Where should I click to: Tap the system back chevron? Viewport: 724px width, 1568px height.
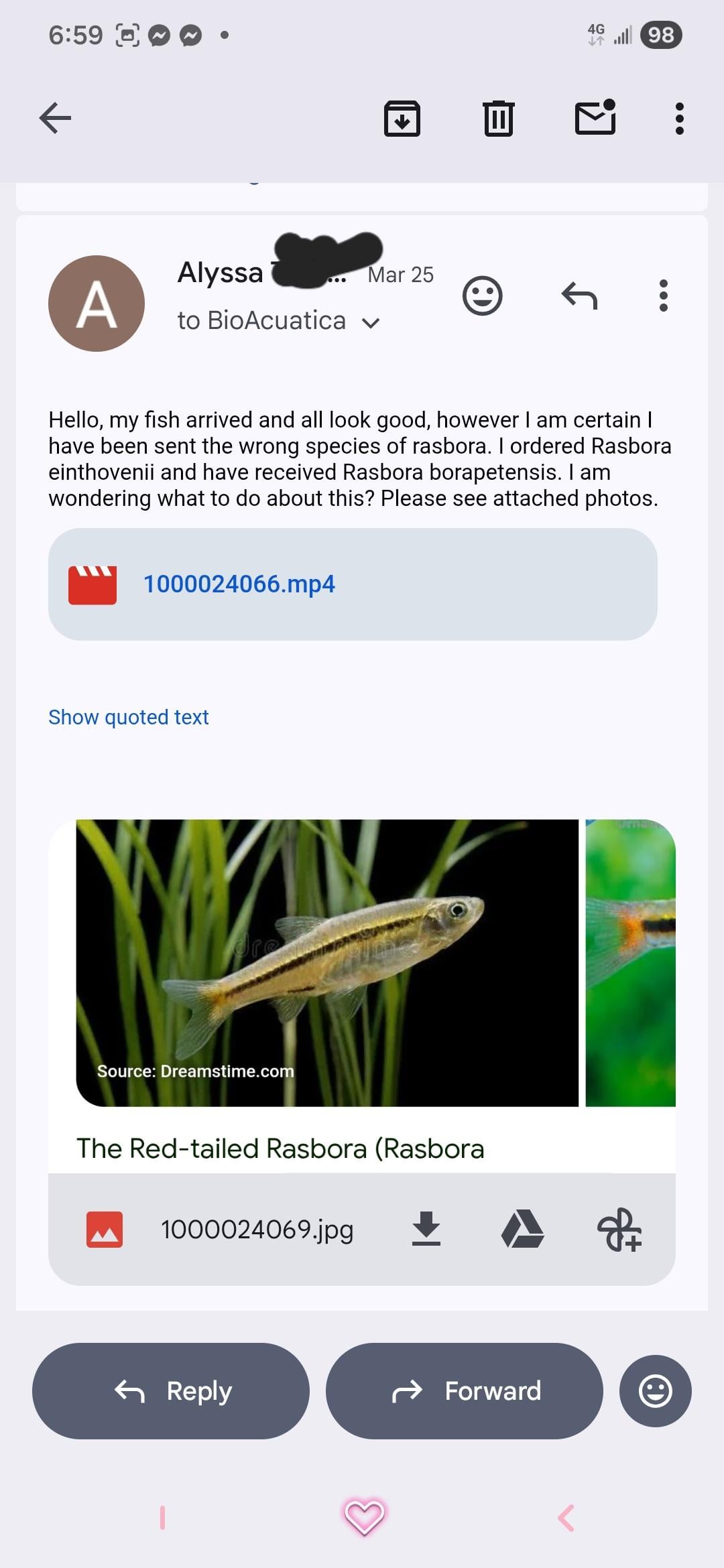point(566,1518)
